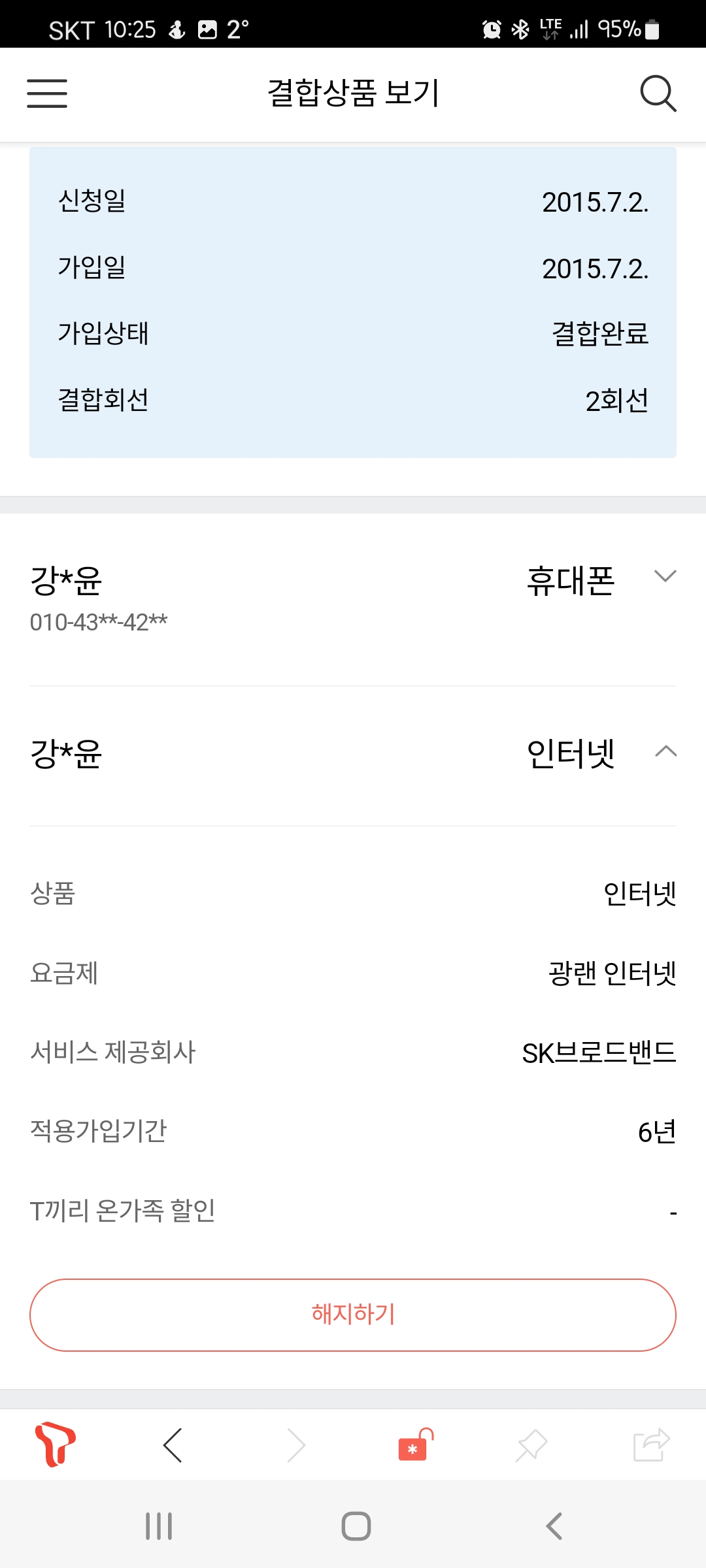
Task: Tap the 해지하기 button
Action: tap(353, 1315)
